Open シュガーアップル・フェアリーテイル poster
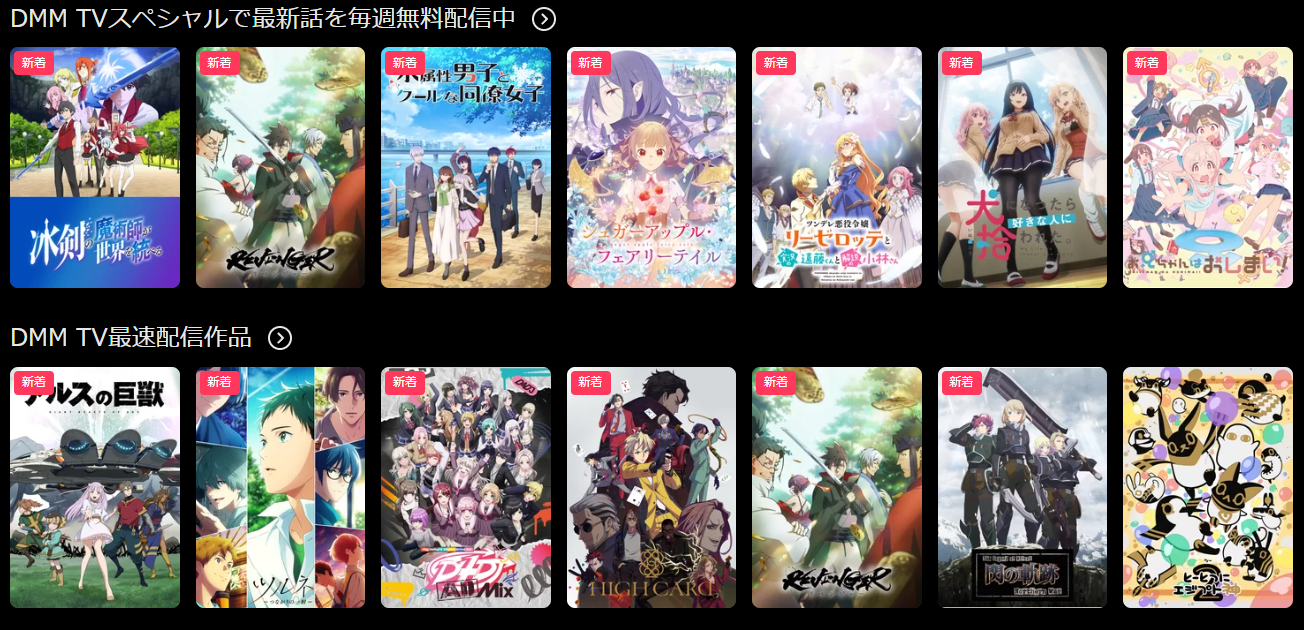The width and height of the screenshot is (1304, 630). (x=651, y=168)
